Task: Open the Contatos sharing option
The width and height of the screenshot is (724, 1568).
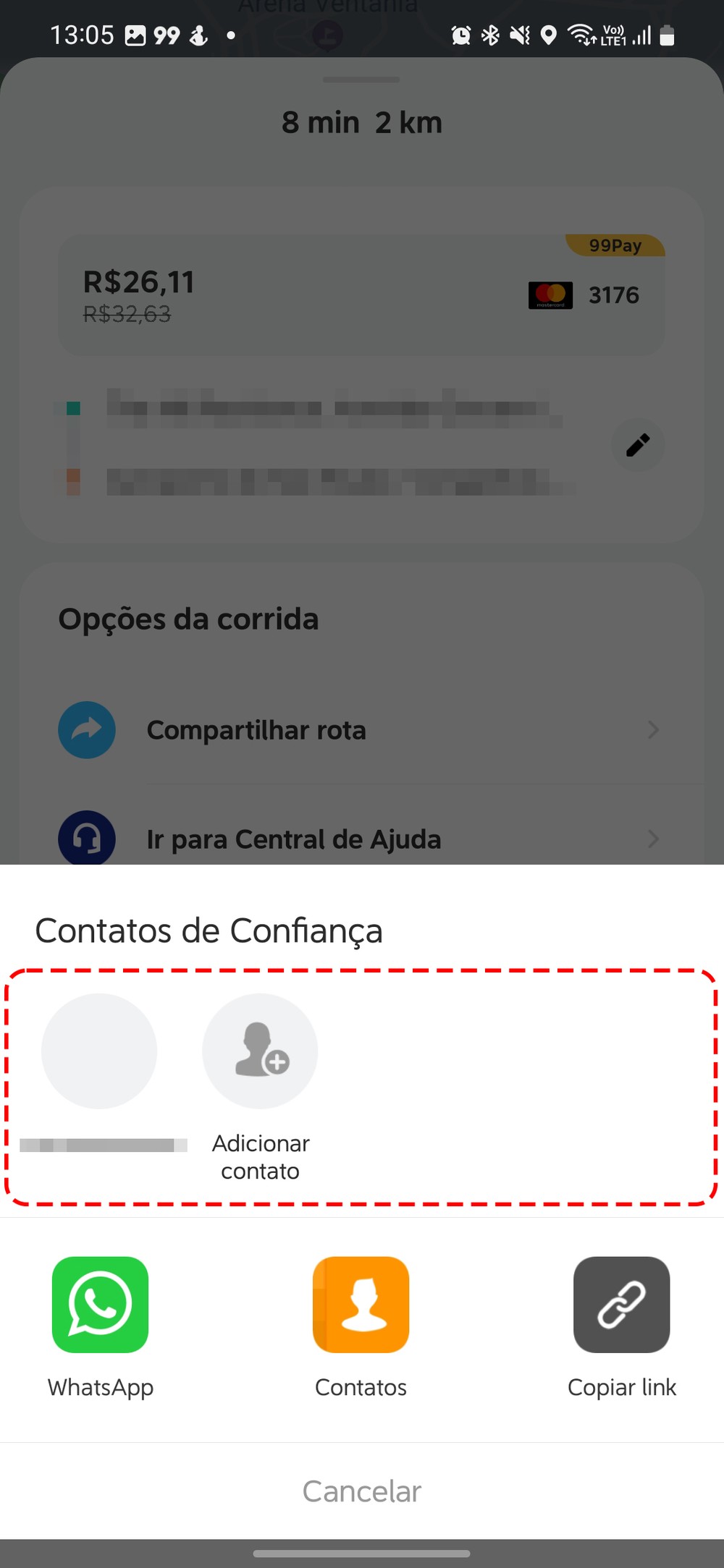Action: [x=361, y=1305]
